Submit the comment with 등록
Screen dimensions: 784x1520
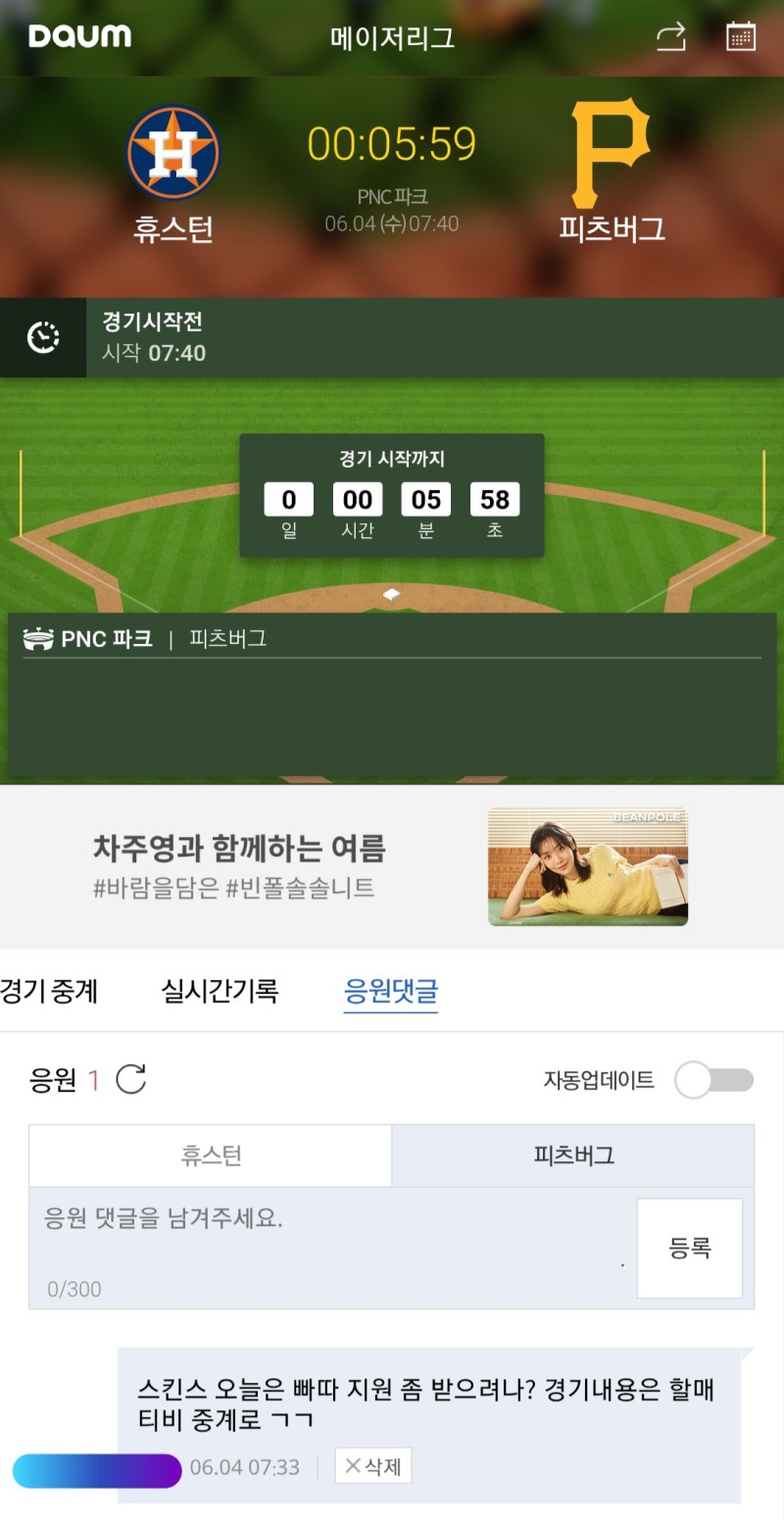click(690, 1249)
